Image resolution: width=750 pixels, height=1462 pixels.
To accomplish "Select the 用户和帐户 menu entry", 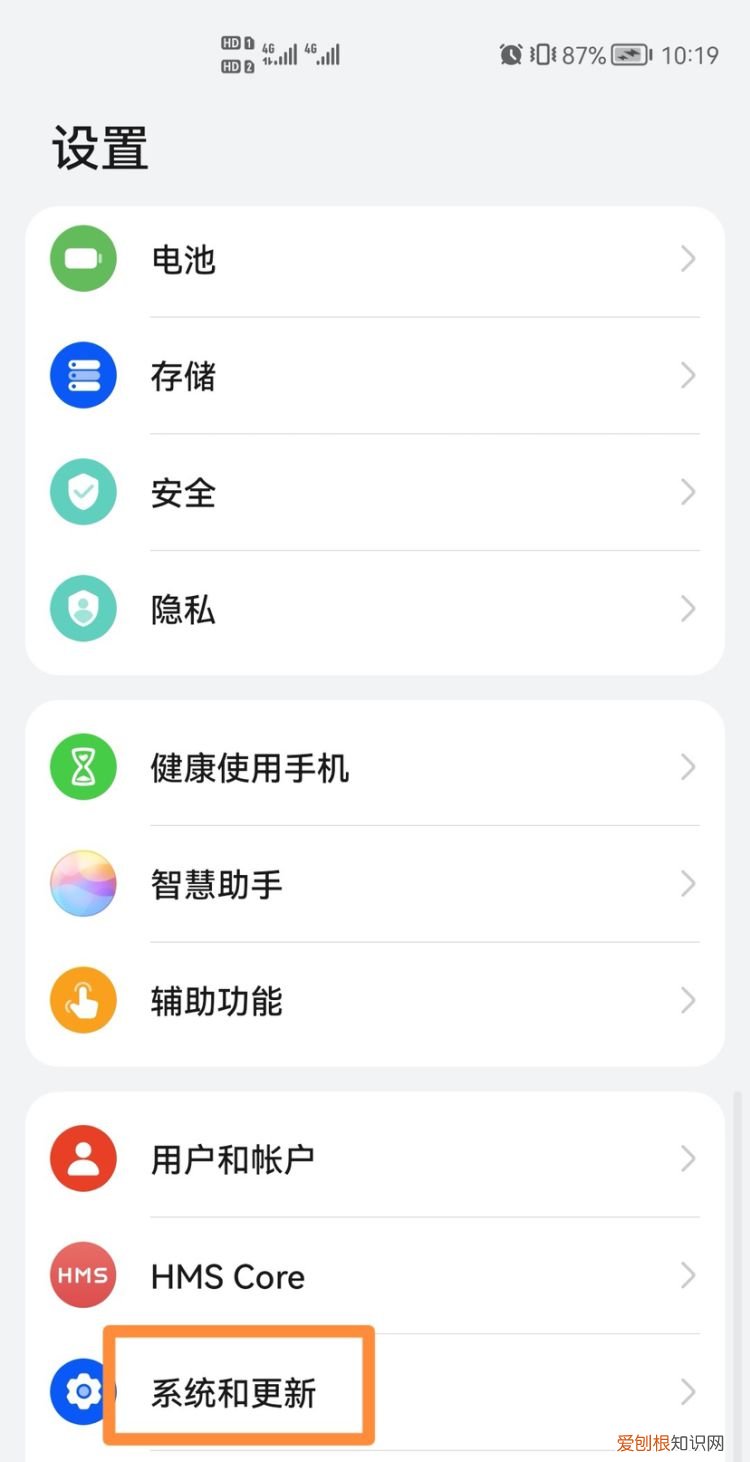I will 232,1158.
